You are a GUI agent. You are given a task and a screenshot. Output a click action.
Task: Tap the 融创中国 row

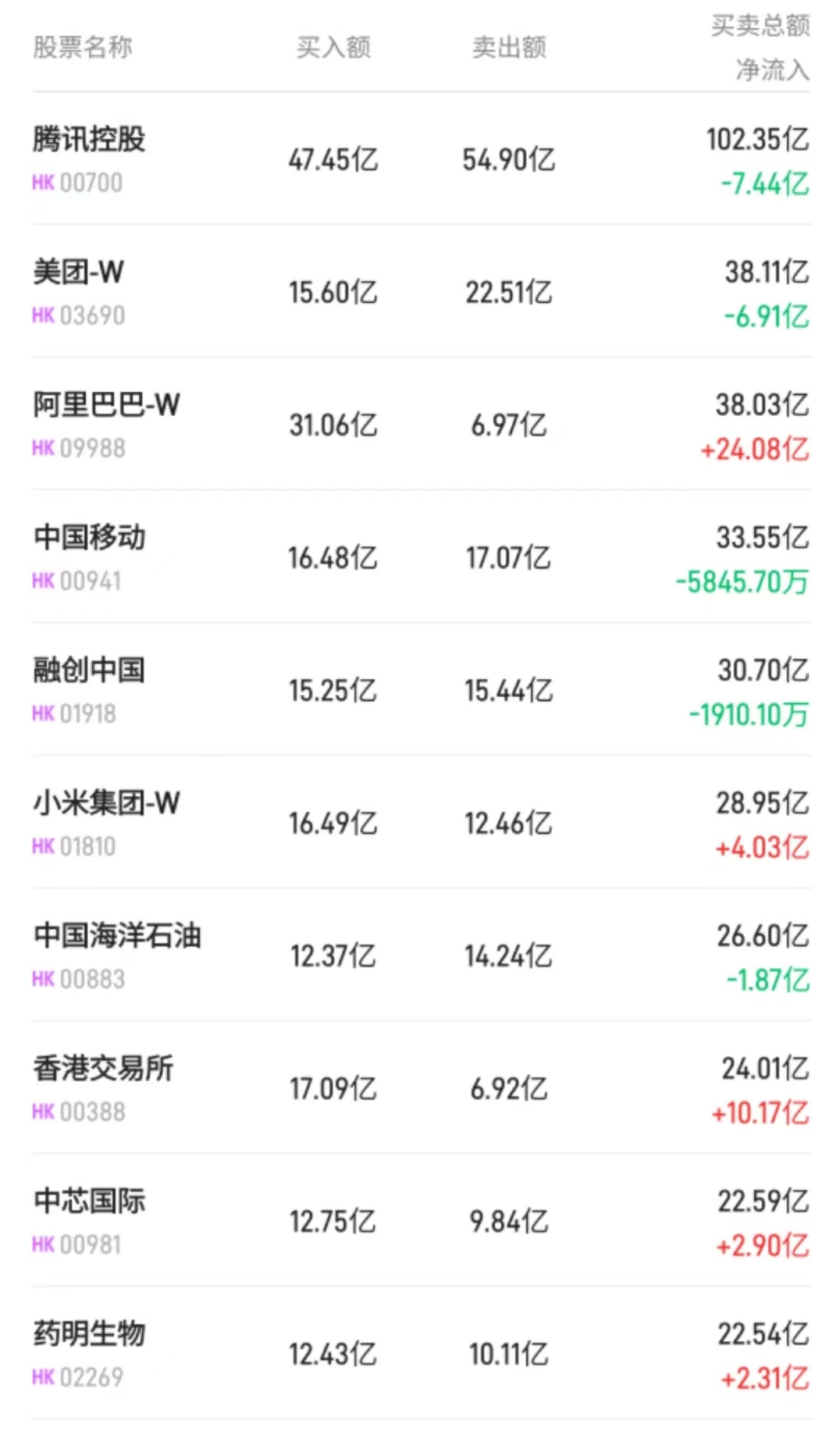[x=89, y=671]
